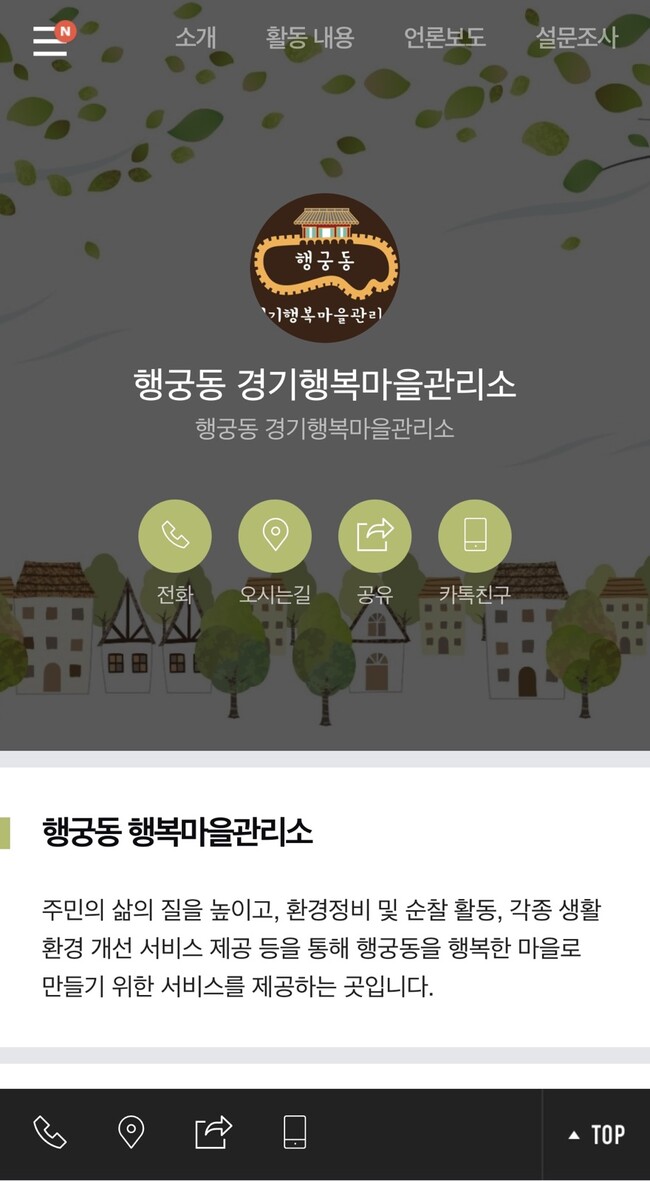Tap the round 공유 share button
The height and width of the screenshot is (1181, 650).
tap(375, 537)
